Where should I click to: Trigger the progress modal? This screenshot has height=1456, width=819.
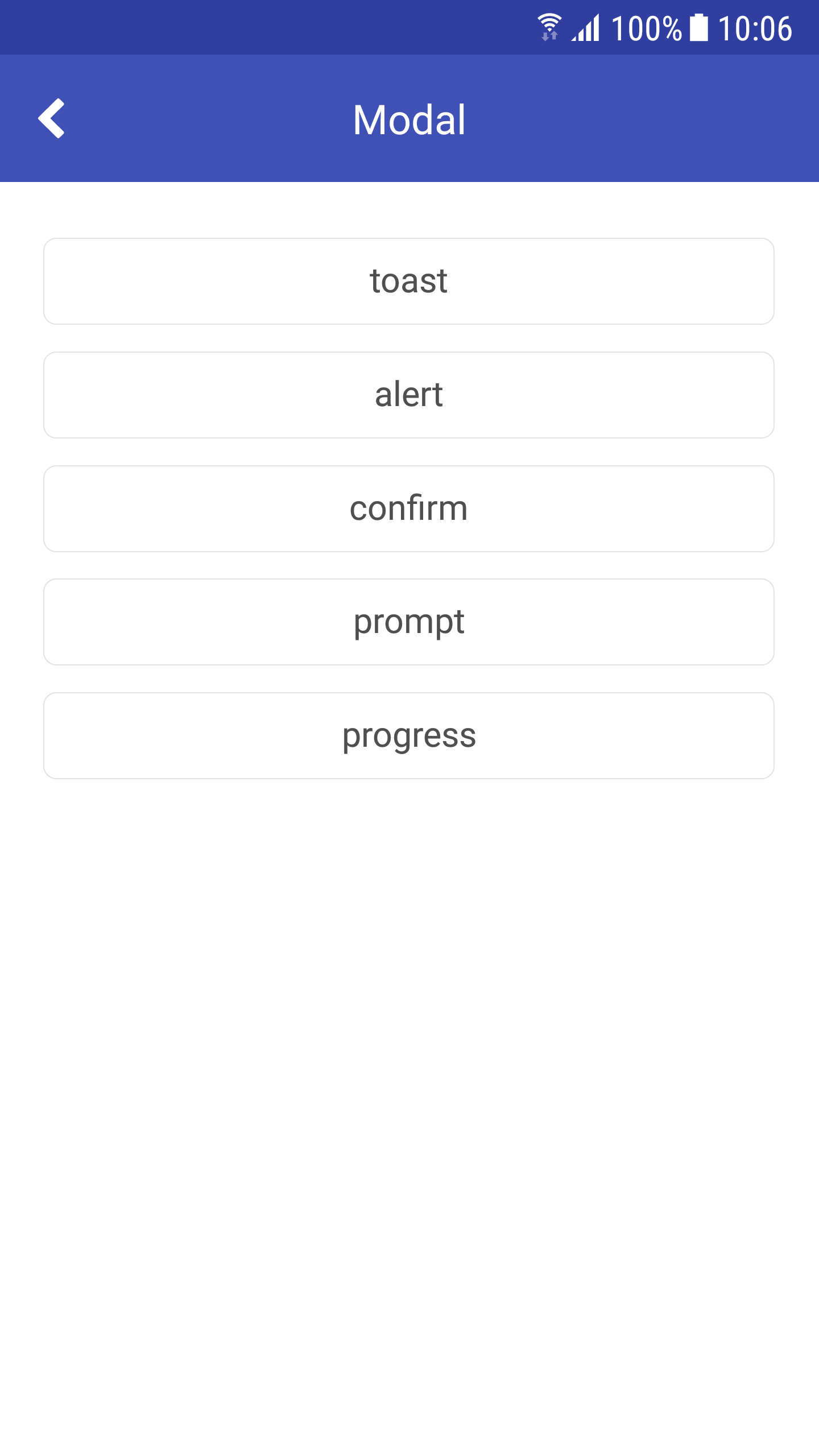409,735
